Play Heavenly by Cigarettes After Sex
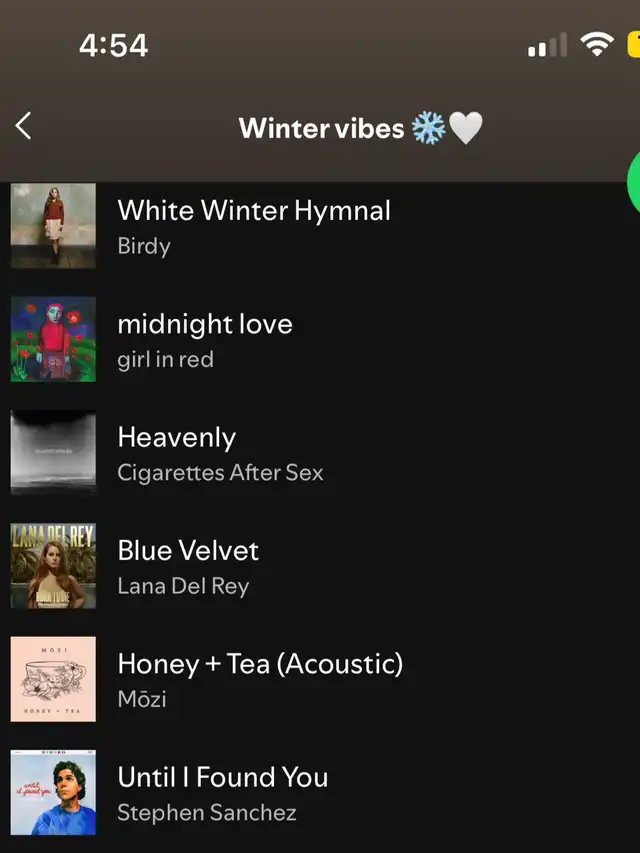Viewport: 640px width, 853px height. coord(320,452)
